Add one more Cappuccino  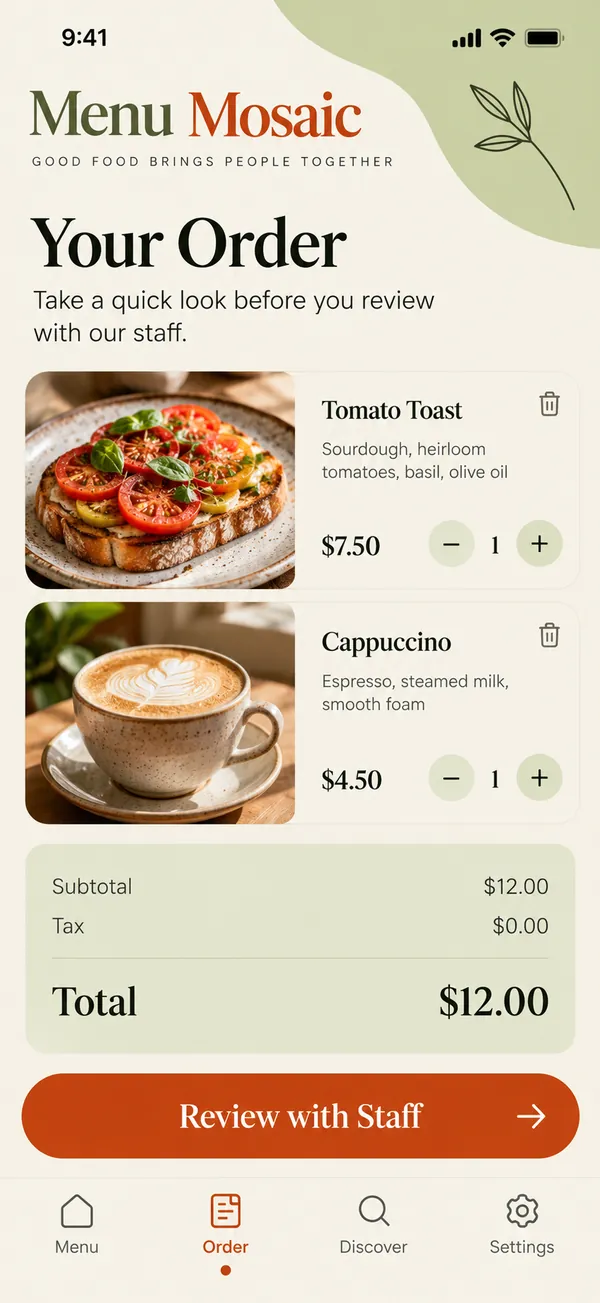pyautogui.click(x=539, y=778)
